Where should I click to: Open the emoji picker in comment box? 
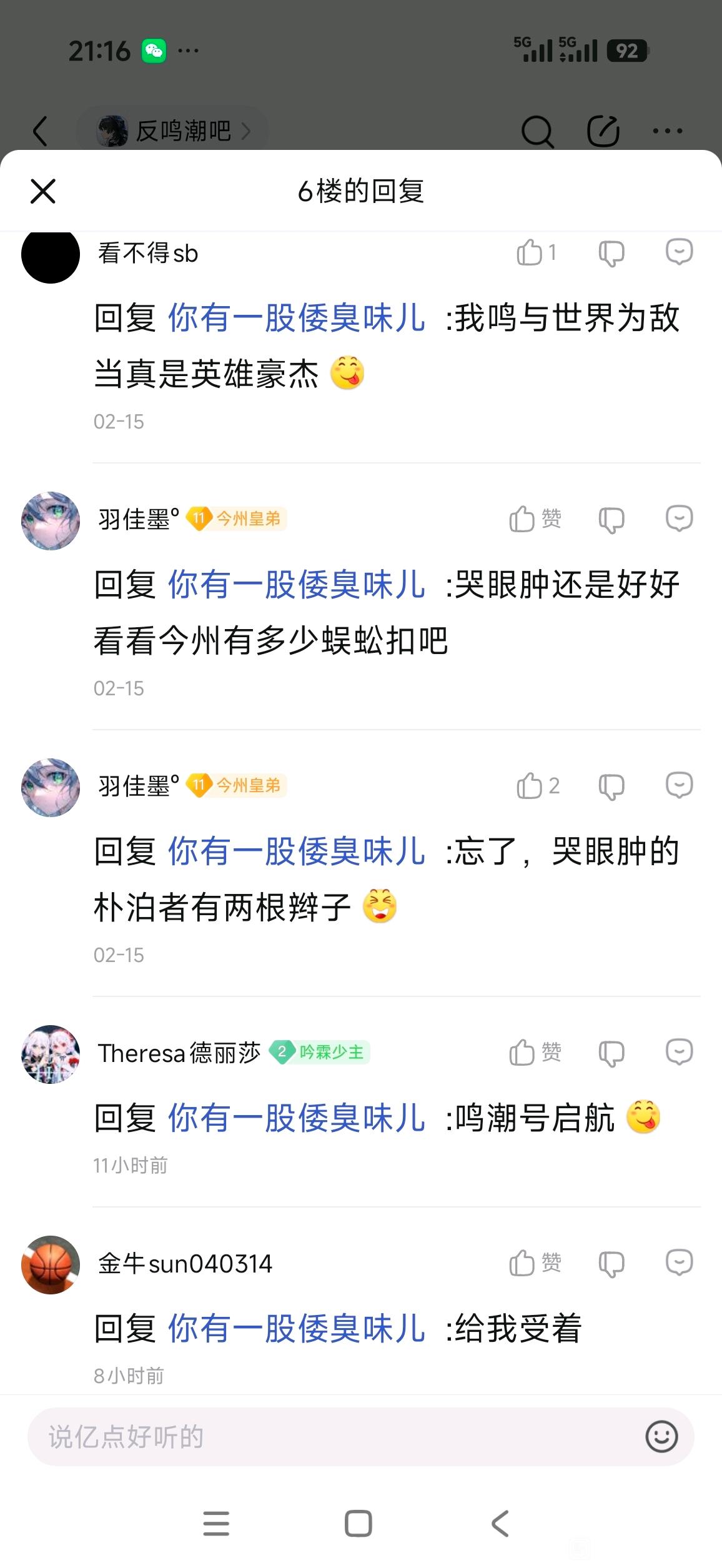pyautogui.click(x=661, y=1436)
